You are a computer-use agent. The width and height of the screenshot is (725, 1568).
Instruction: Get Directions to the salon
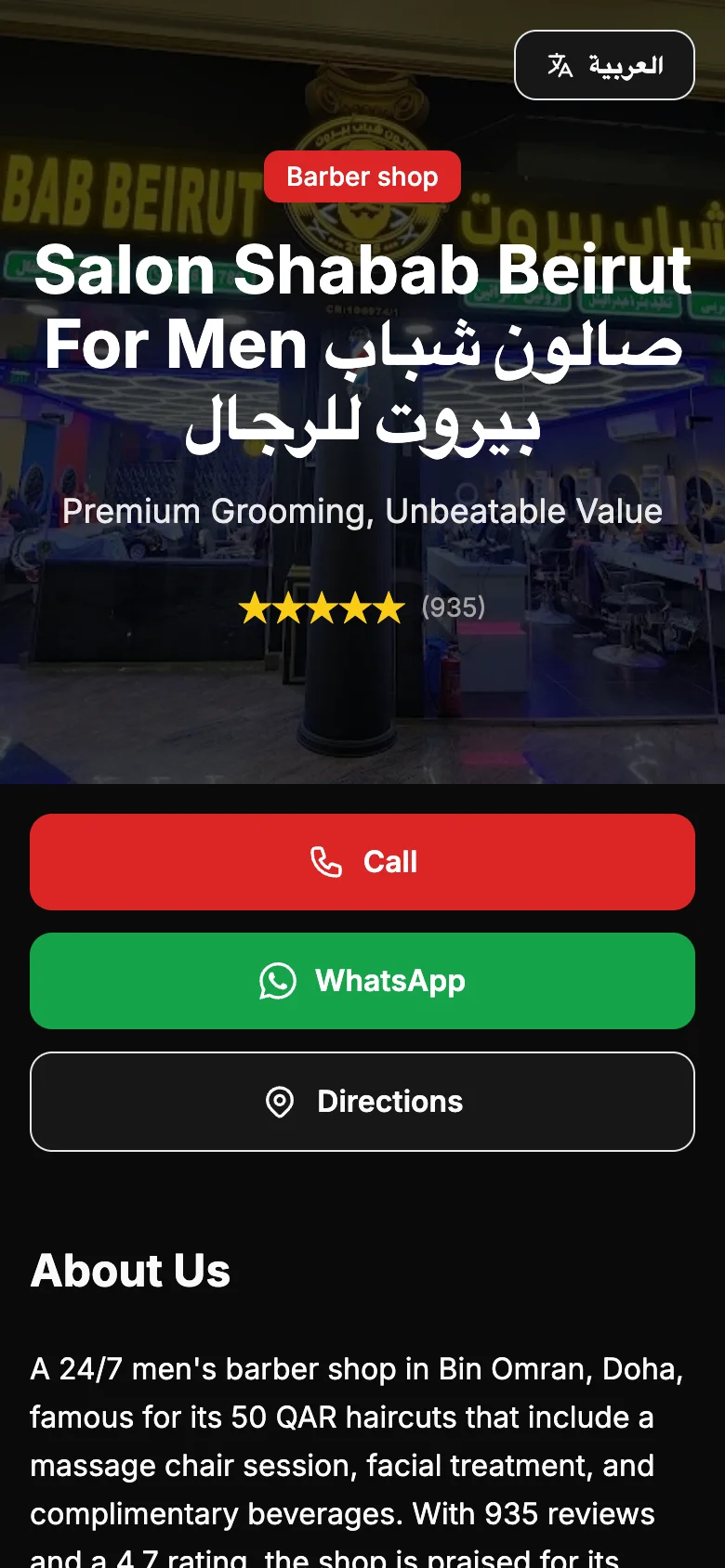click(362, 1102)
